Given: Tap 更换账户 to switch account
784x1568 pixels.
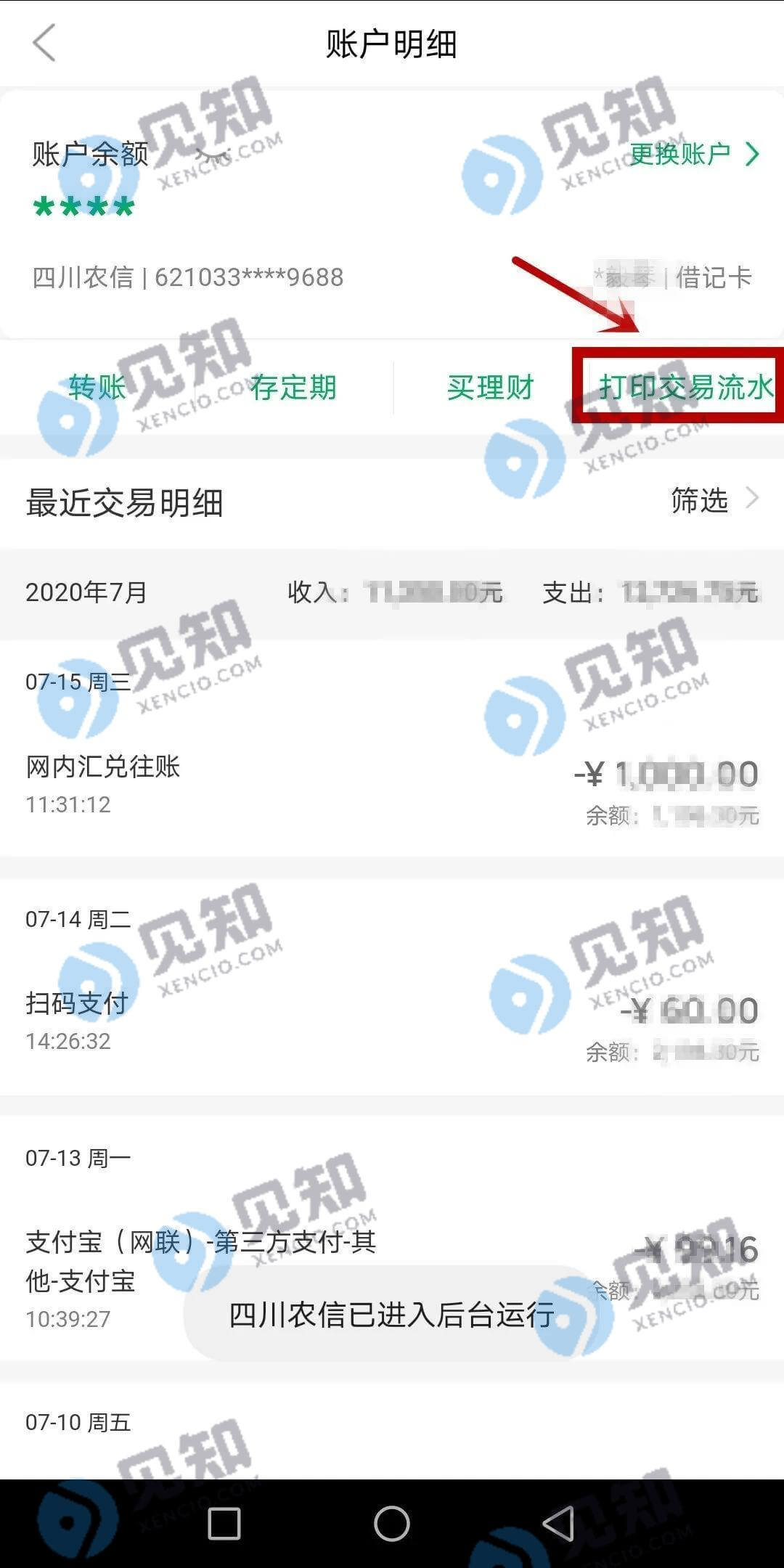Looking at the screenshot, I should [694, 154].
